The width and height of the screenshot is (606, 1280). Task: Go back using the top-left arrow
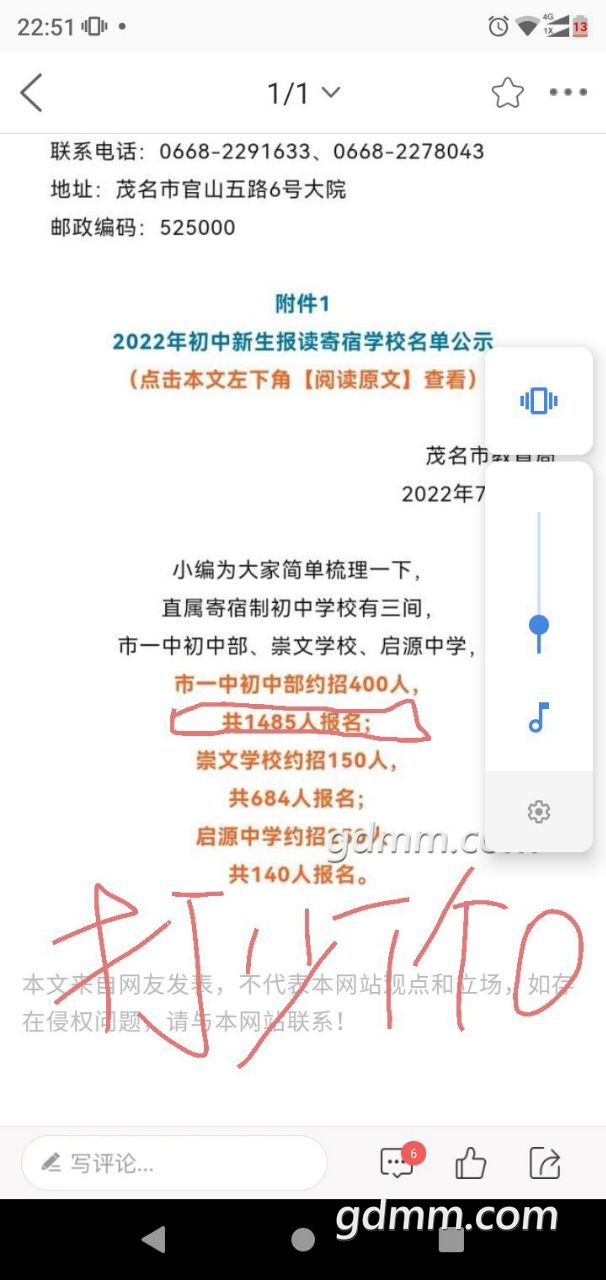(32, 93)
